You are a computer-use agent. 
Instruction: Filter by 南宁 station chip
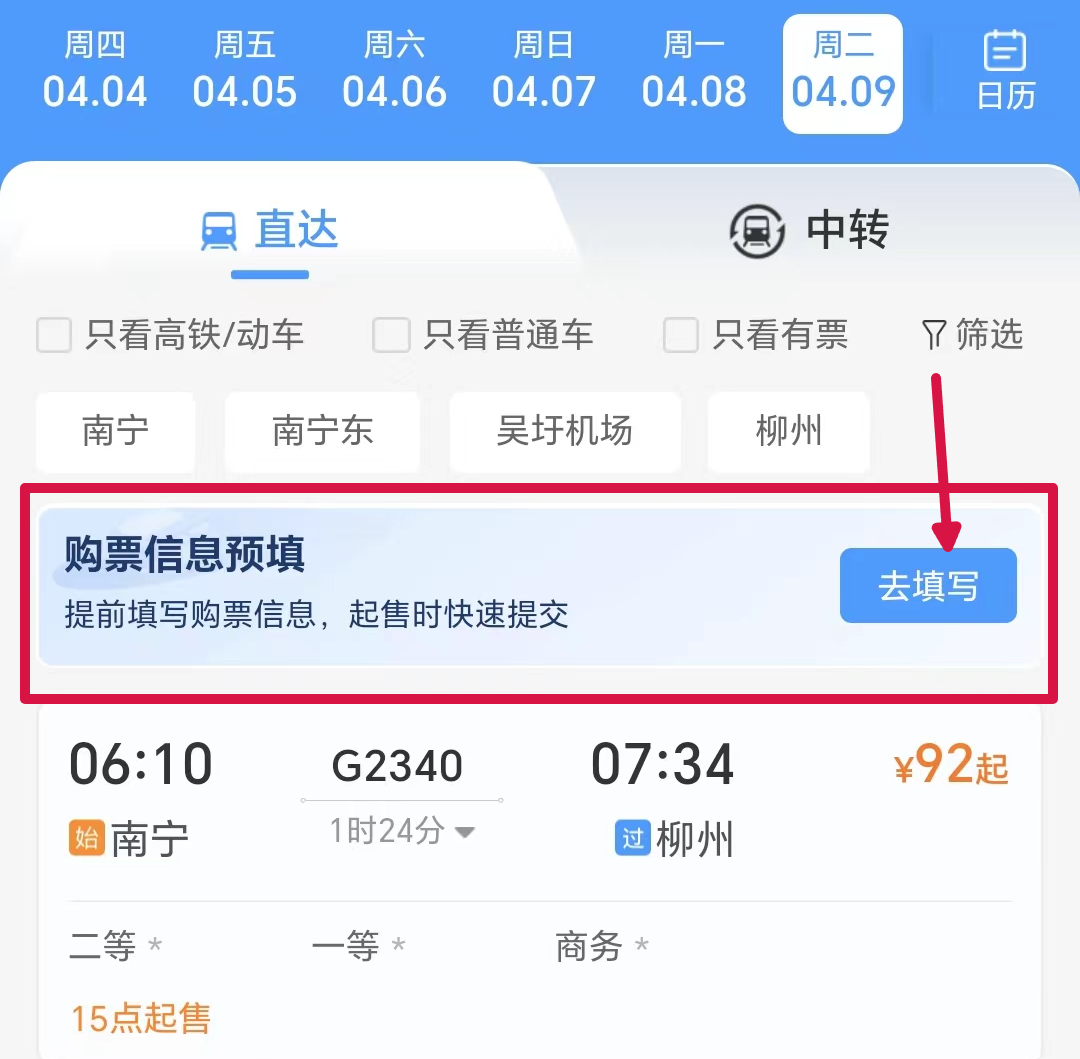click(116, 431)
